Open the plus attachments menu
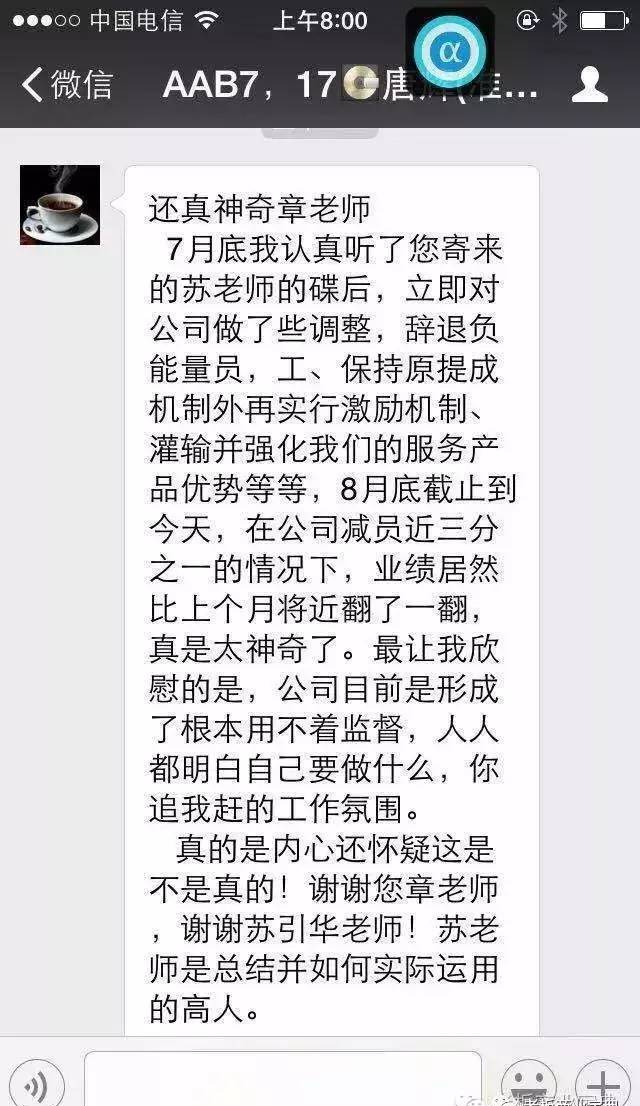This screenshot has width=640, height=1106. click(602, 1082)
